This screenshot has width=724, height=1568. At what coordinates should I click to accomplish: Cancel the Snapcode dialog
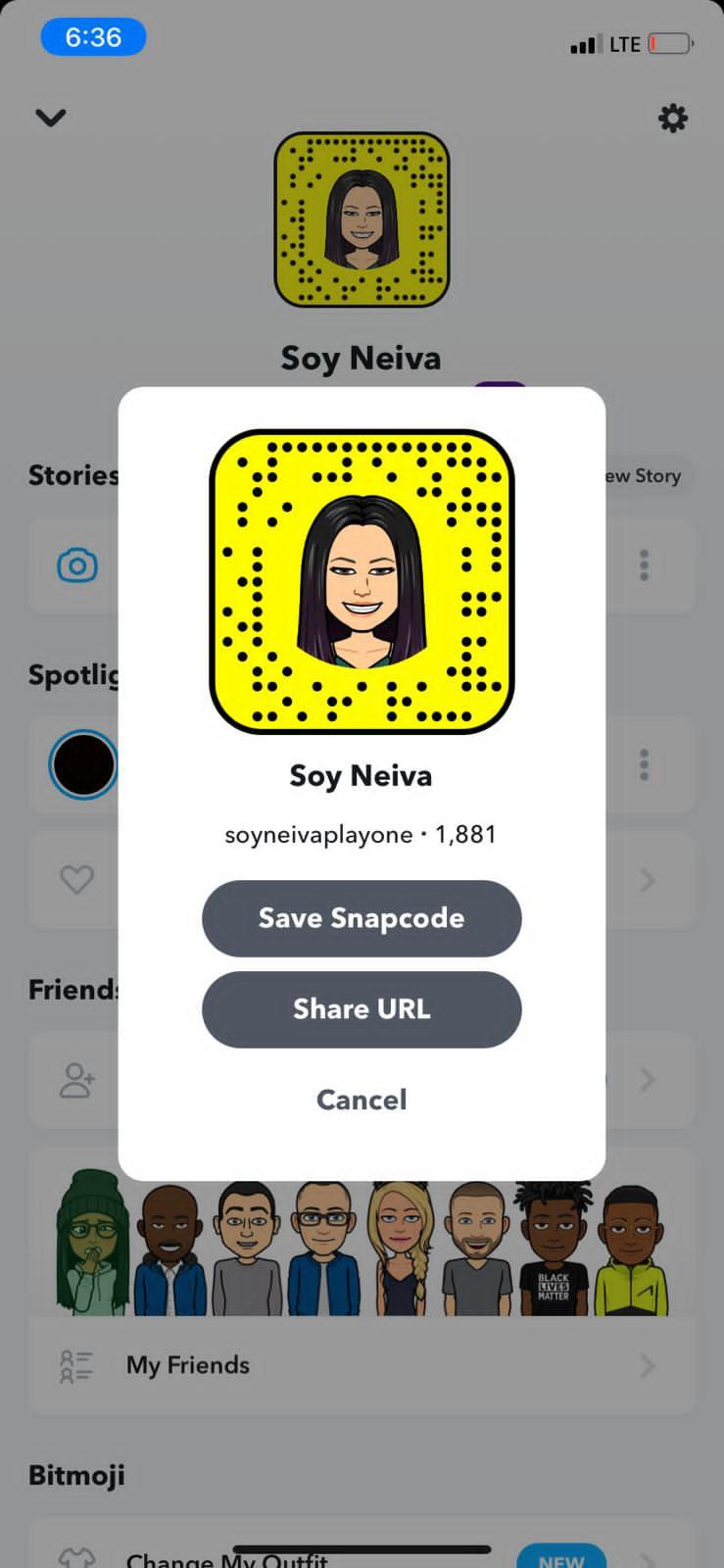pyautogui.click(x=361, y=1100)
